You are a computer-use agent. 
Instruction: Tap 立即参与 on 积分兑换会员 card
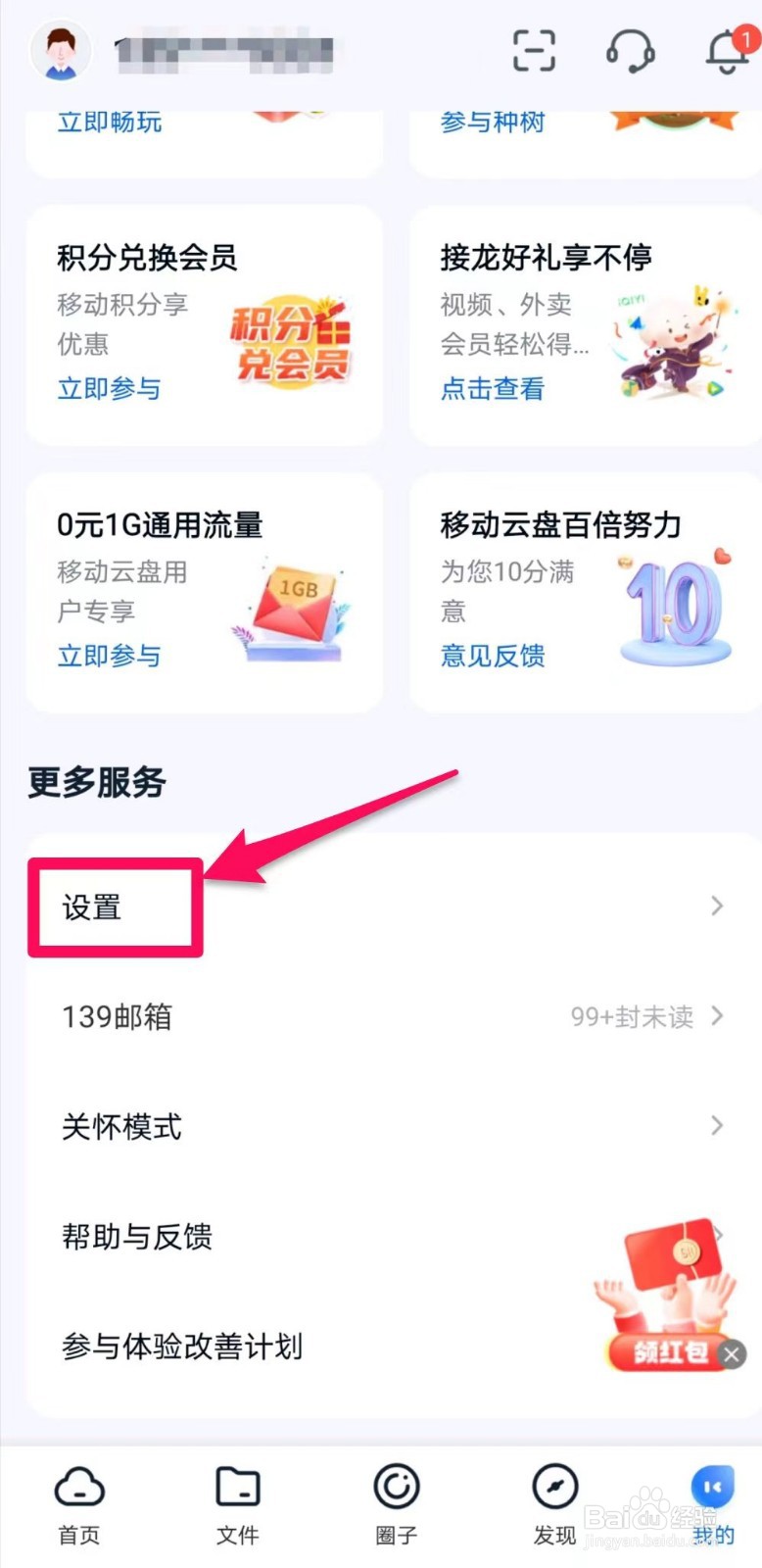pos(108,389)
